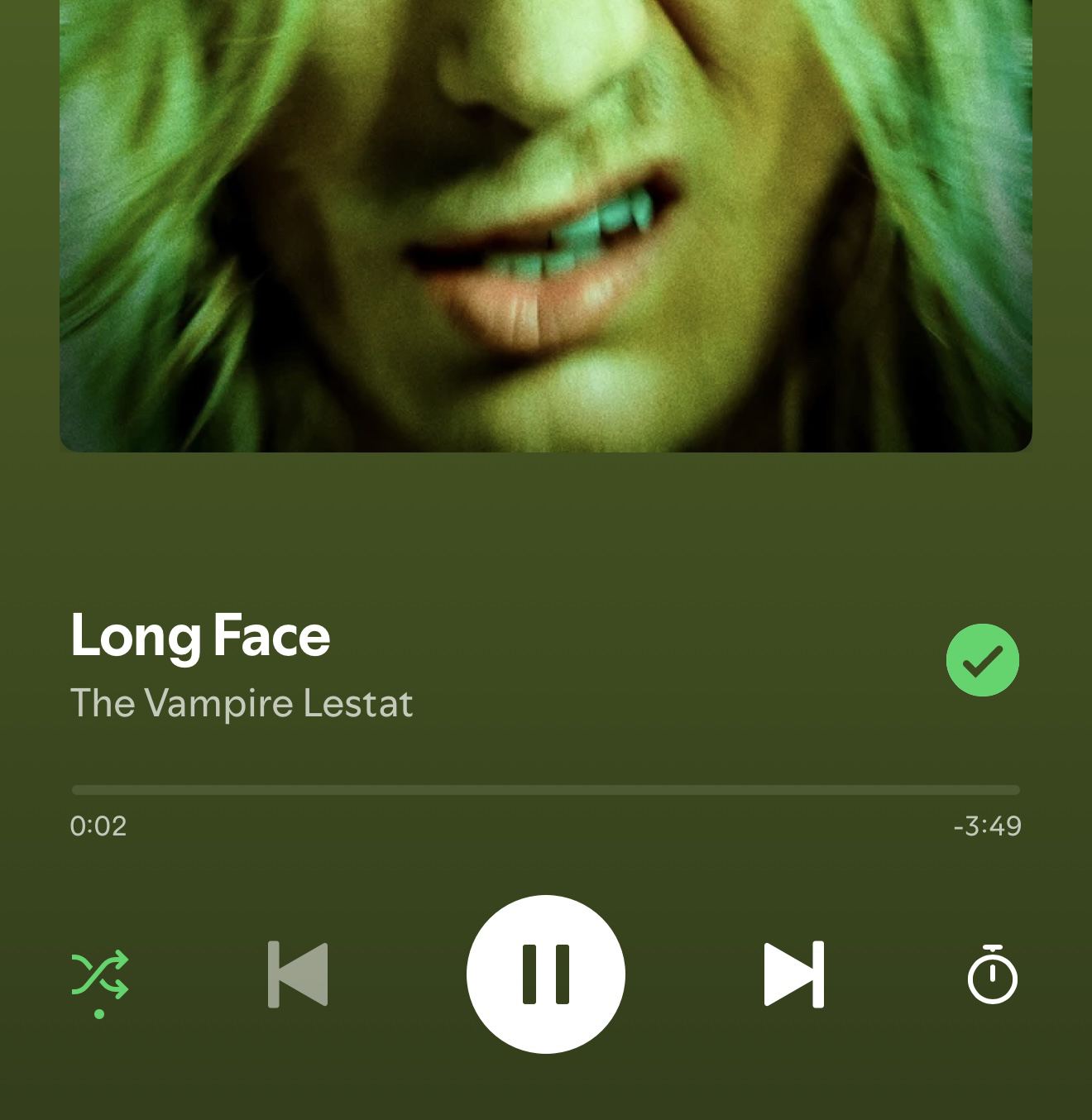This screenshot has width=1092, height=1120.
Task: Tap the playback progress bar
Action: tap(545, 790)
